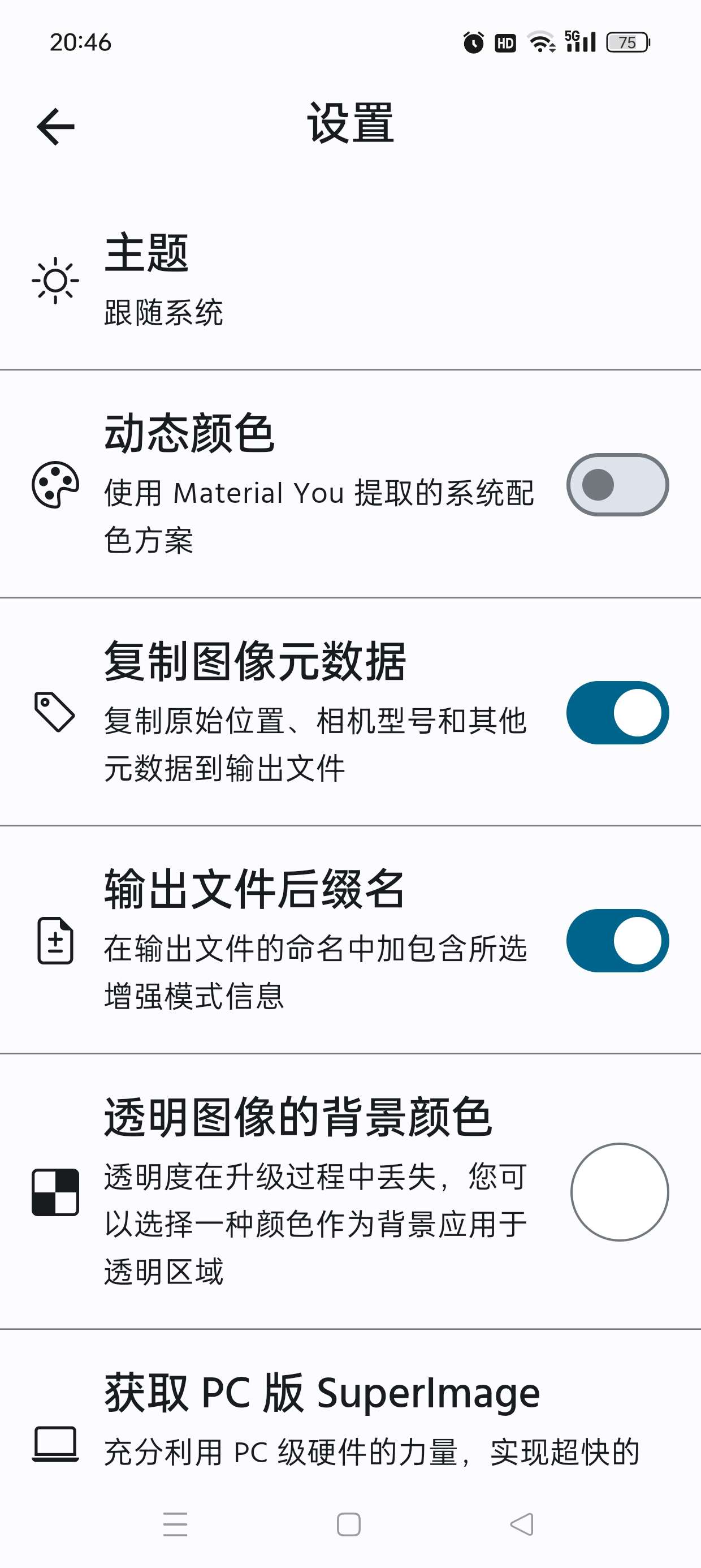This screenshot has height=1568, width=701.
Task: Go back from the 设置 screen
Action: pos(55,127)
